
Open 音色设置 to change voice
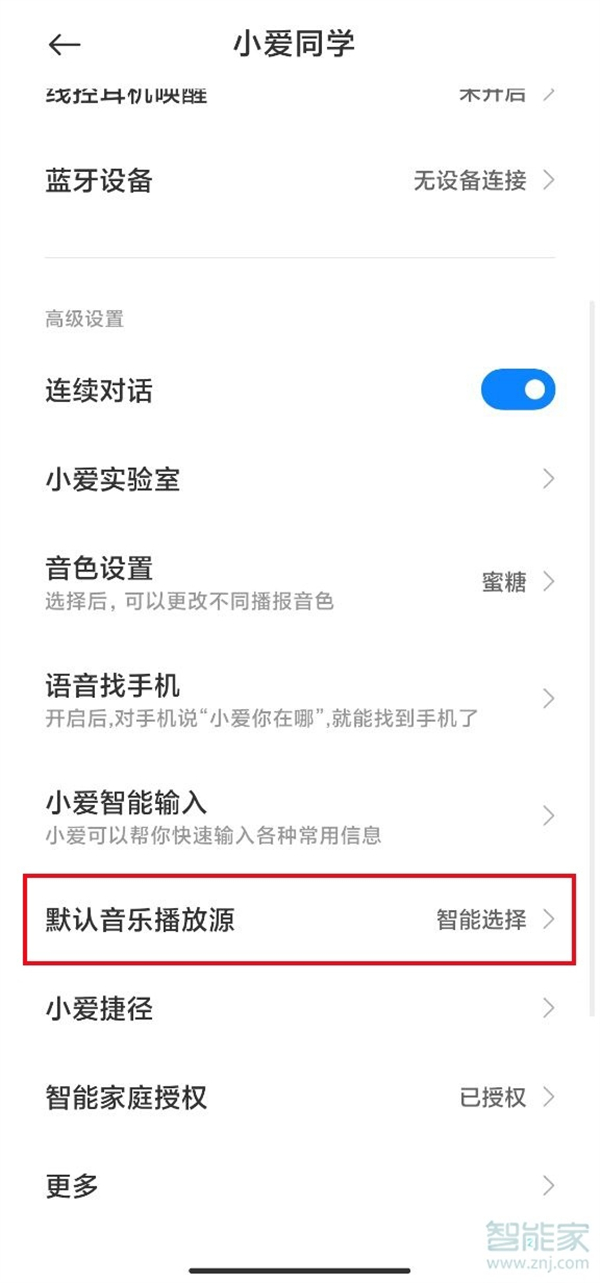[x=300, y=582]
